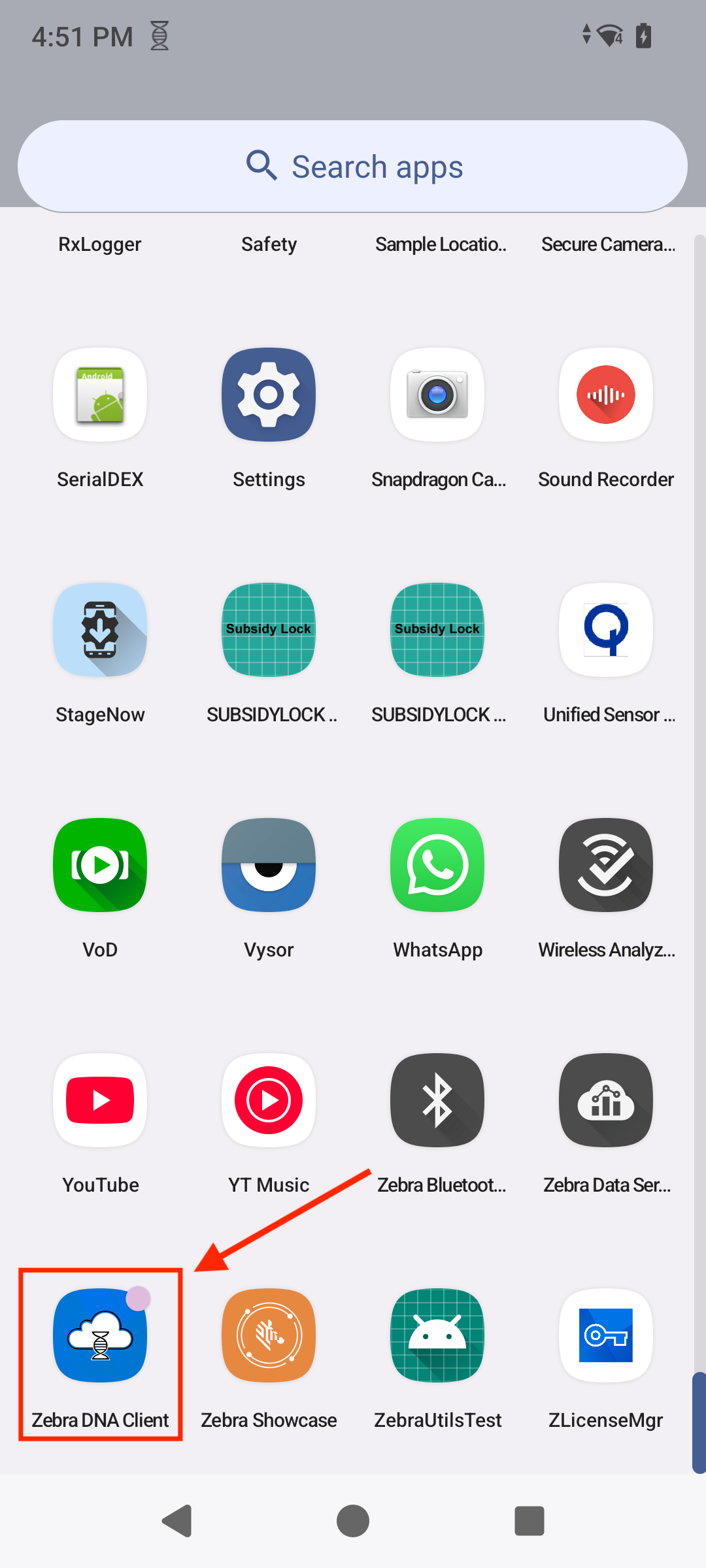Open the SerialDEX app
The height and width of the screenshot is (1568, 706).
coord(100,395)
